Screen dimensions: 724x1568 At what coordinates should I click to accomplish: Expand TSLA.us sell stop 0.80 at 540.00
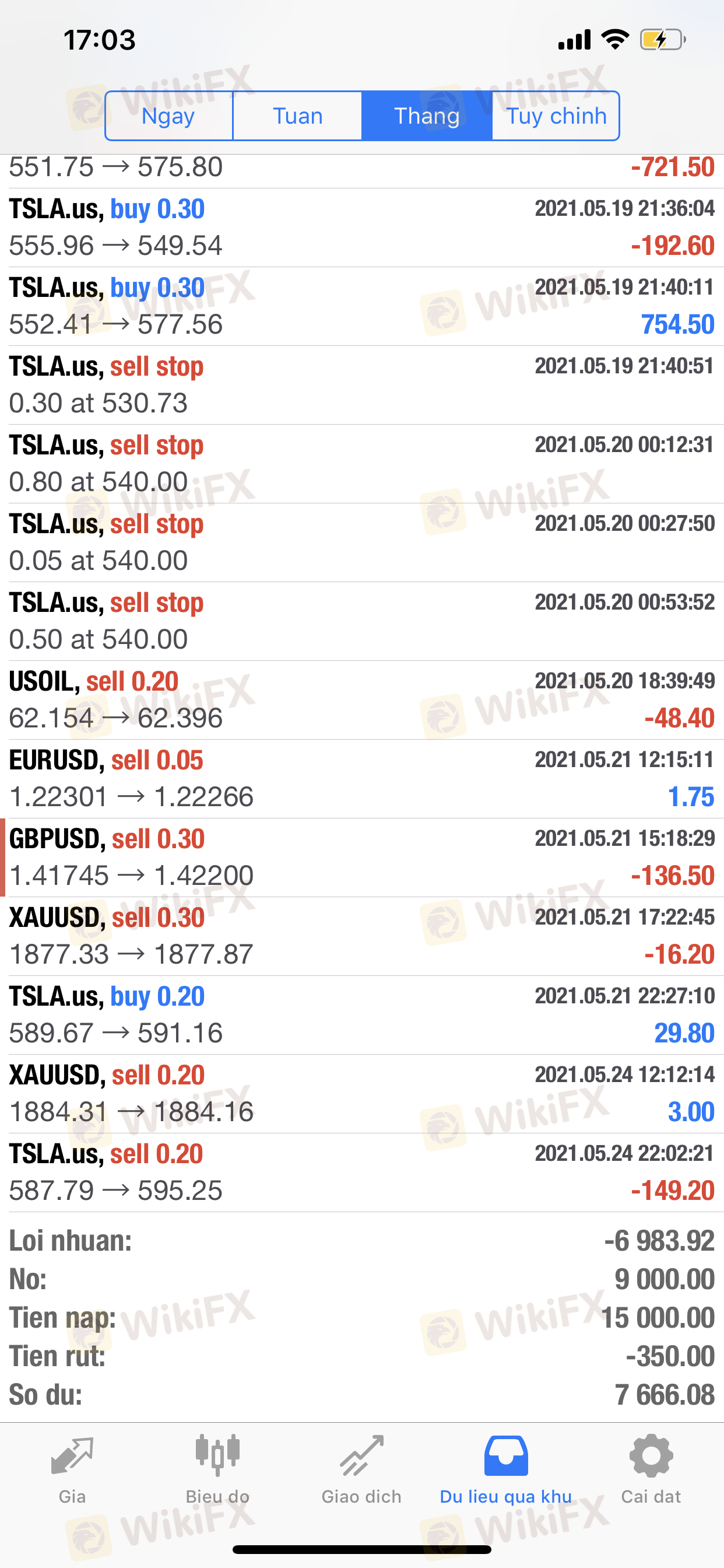click(362, 464)
